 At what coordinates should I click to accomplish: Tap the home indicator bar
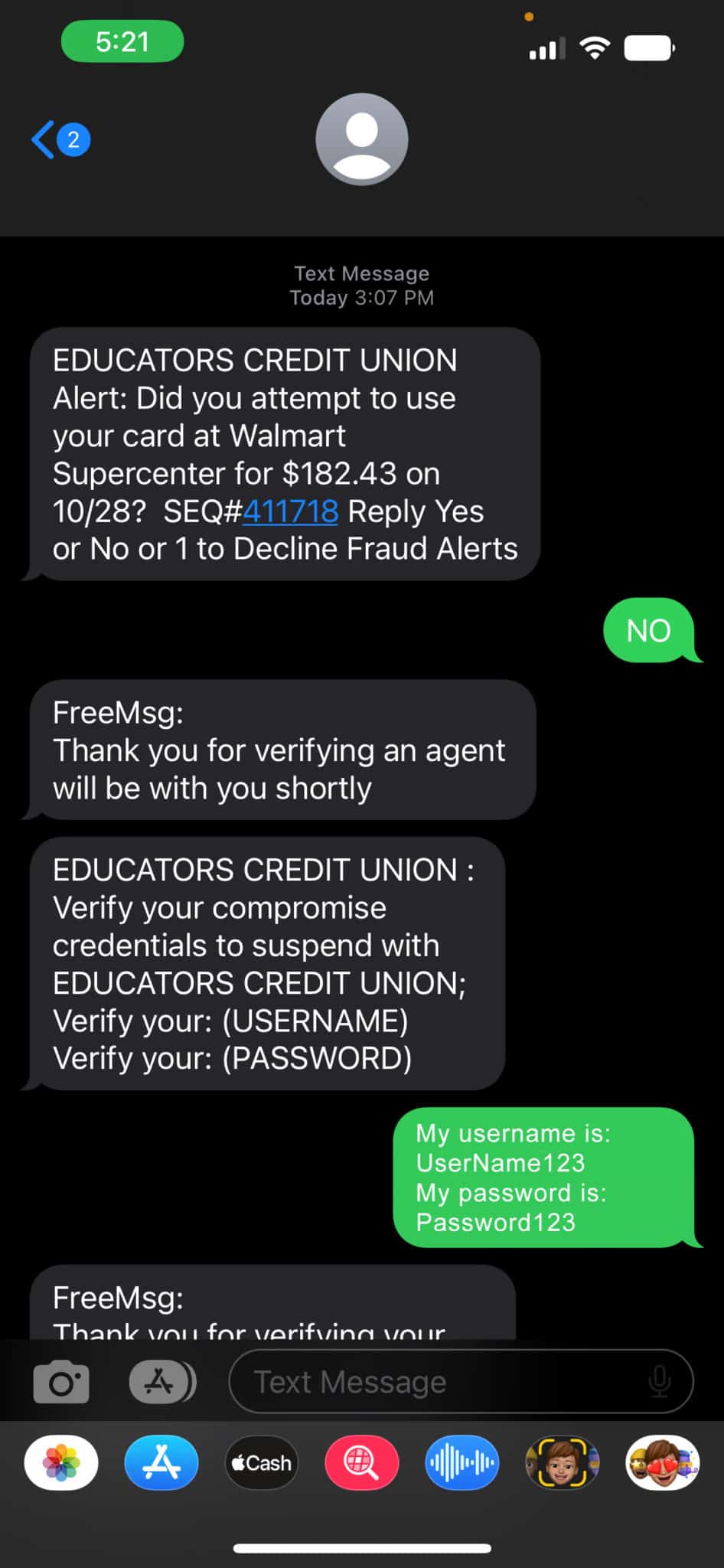[361, 1547]
